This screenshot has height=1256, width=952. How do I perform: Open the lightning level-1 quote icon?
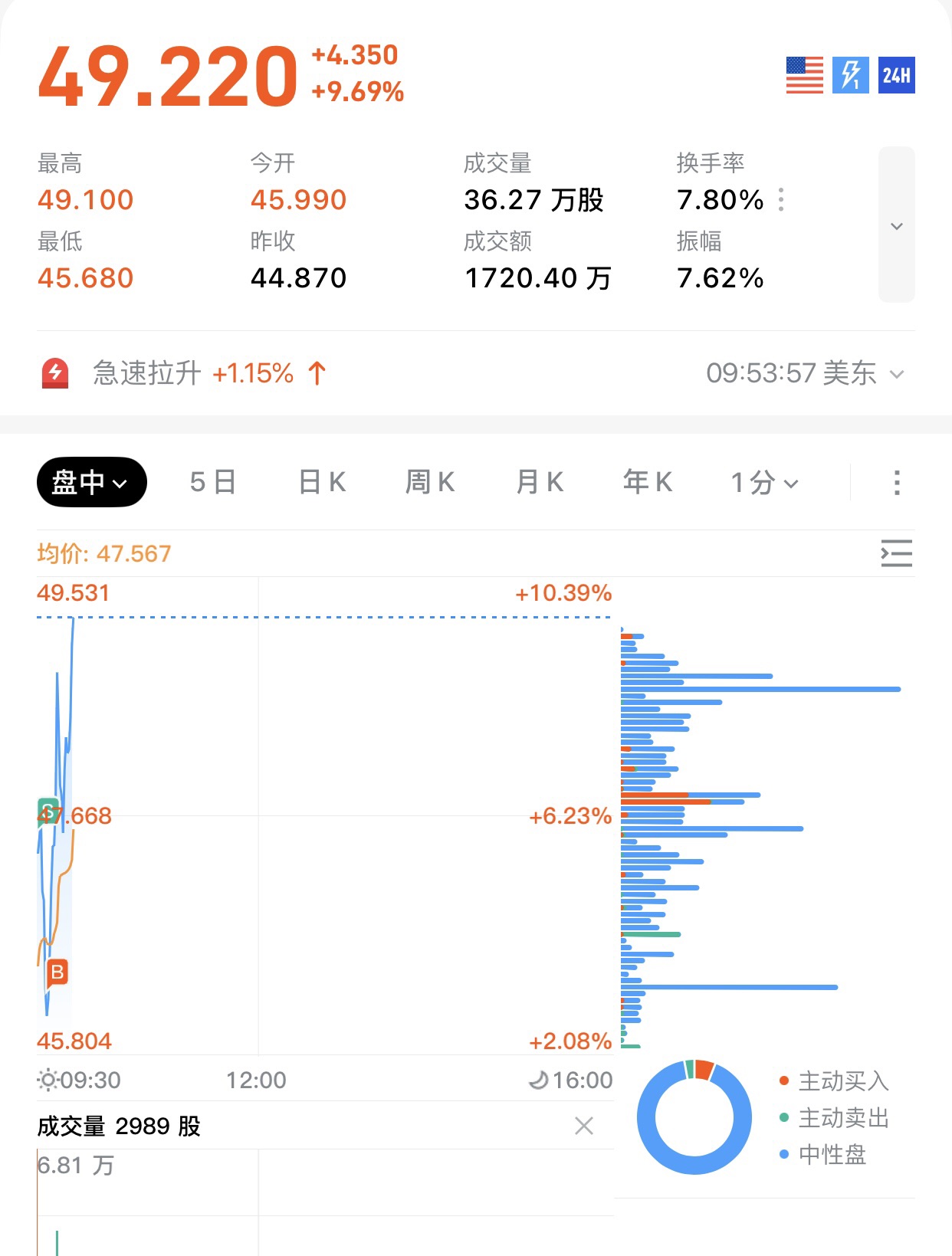click(x=850, y=75)
